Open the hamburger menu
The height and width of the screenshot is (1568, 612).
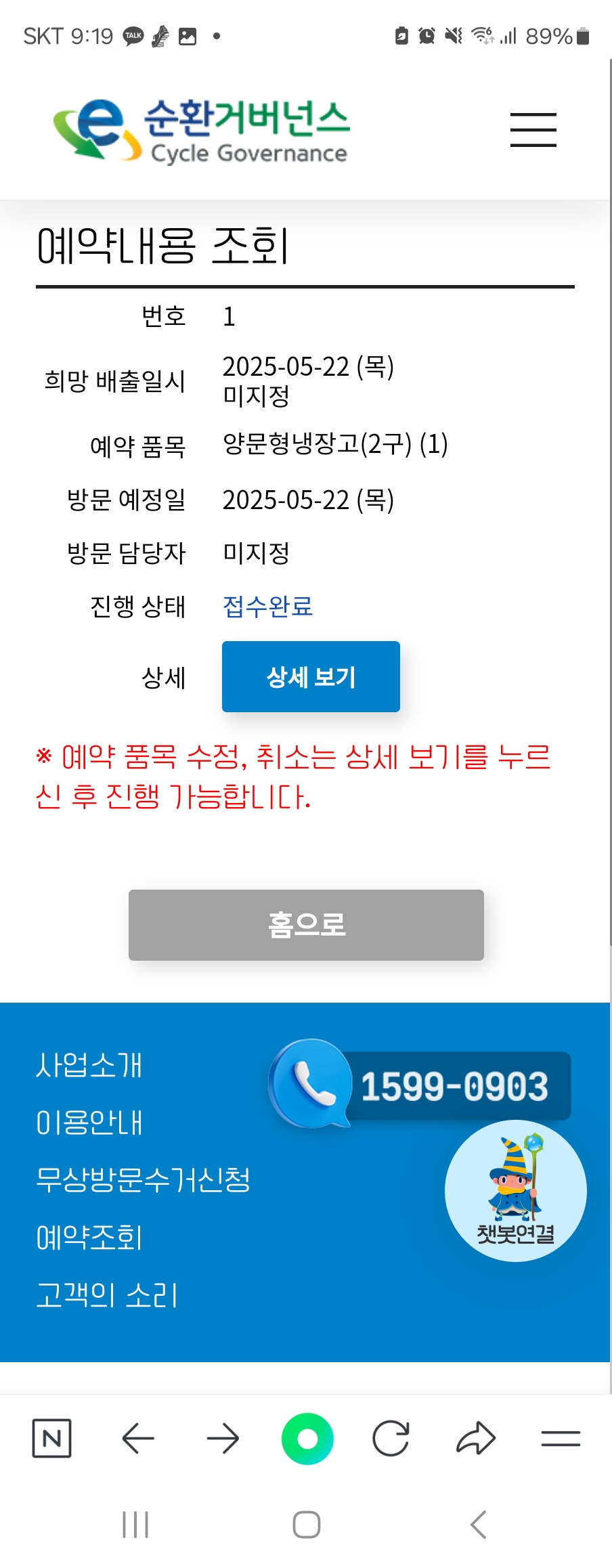click(533, 130)
